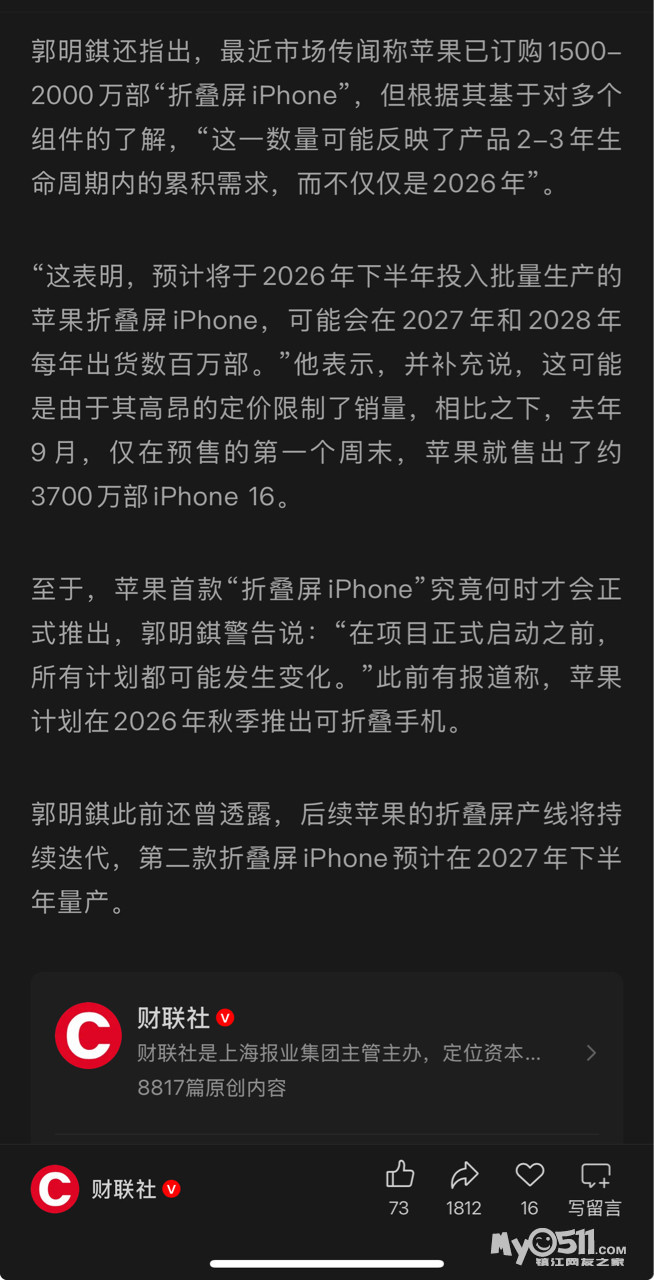
Task: Share this article via the arrow icon
Action: (464, 1176)
